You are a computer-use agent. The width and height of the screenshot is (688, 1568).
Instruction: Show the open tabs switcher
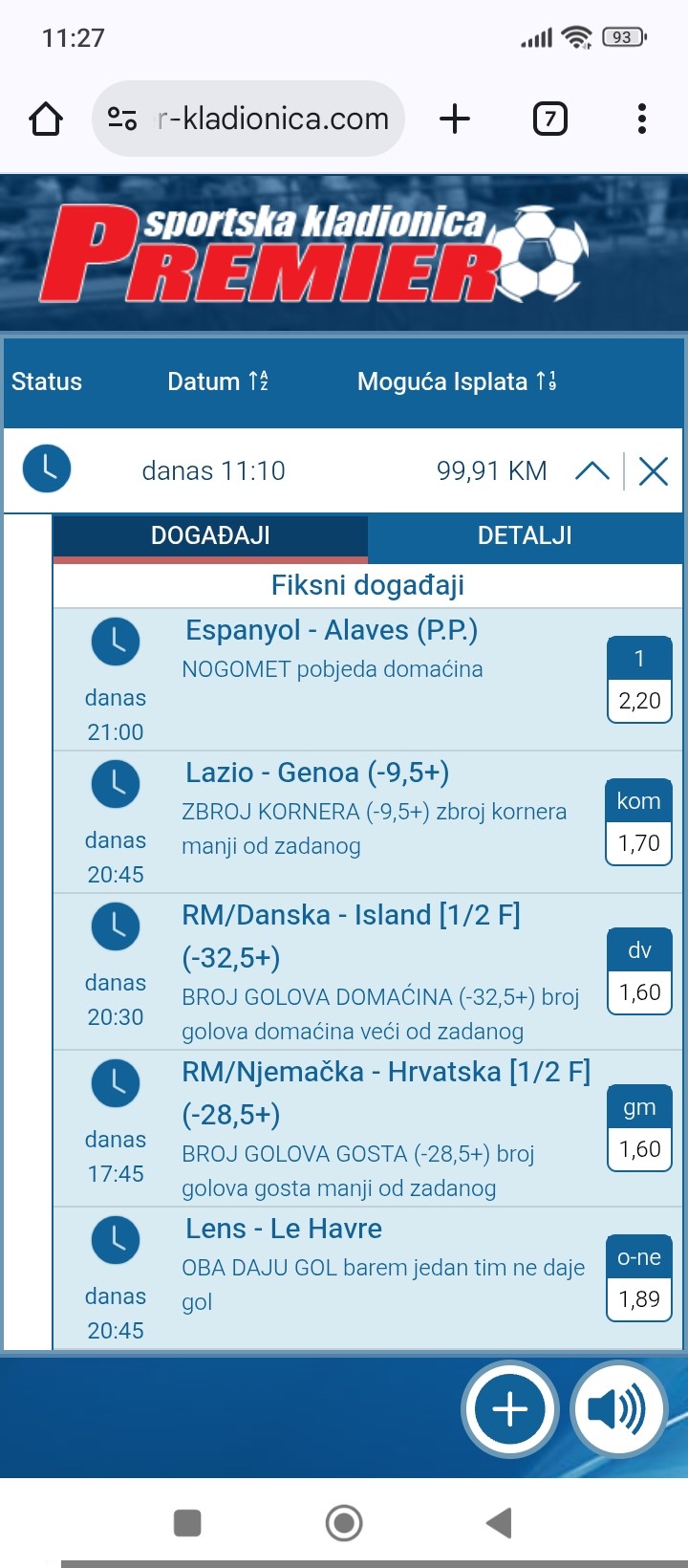(549, 120)
